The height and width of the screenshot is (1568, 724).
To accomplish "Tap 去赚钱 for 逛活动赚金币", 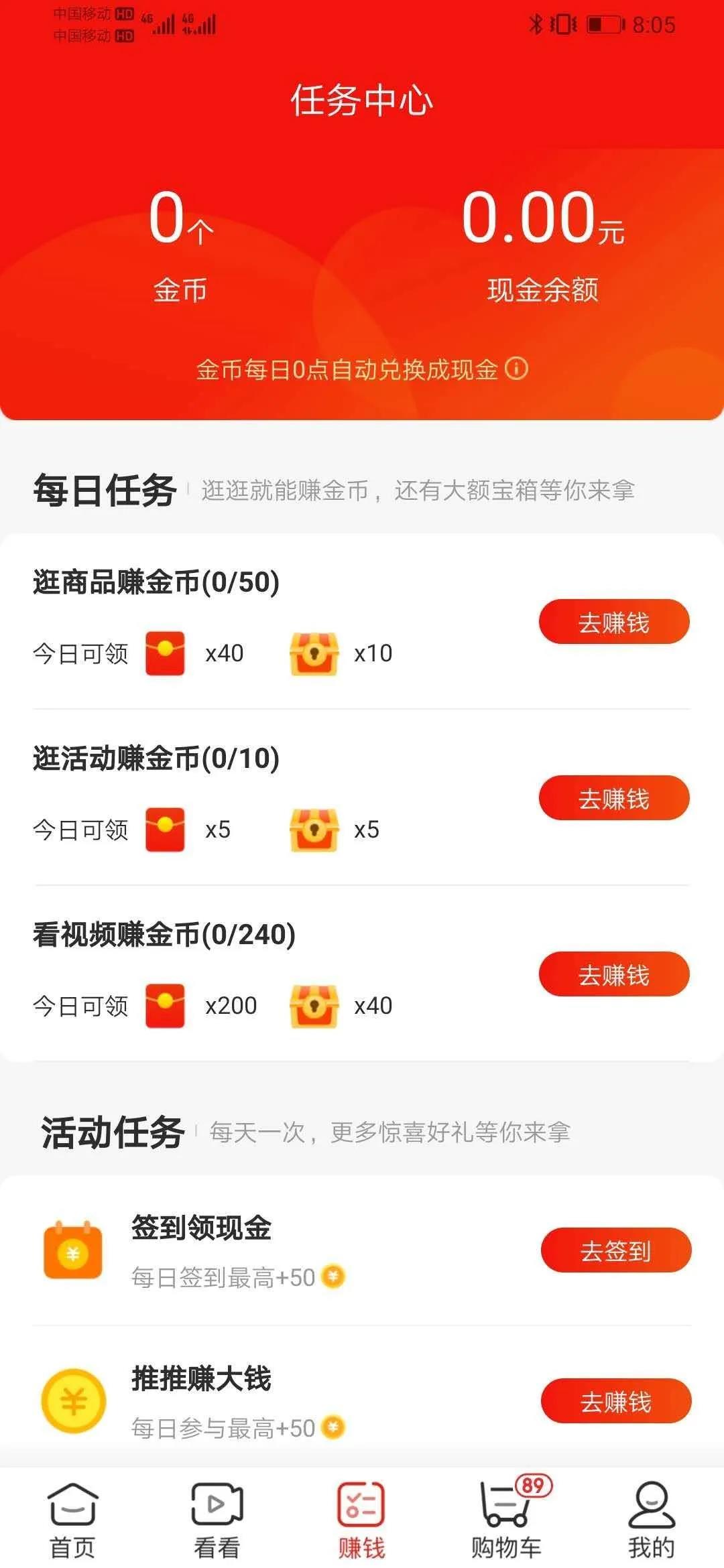I will coord(614,798).
